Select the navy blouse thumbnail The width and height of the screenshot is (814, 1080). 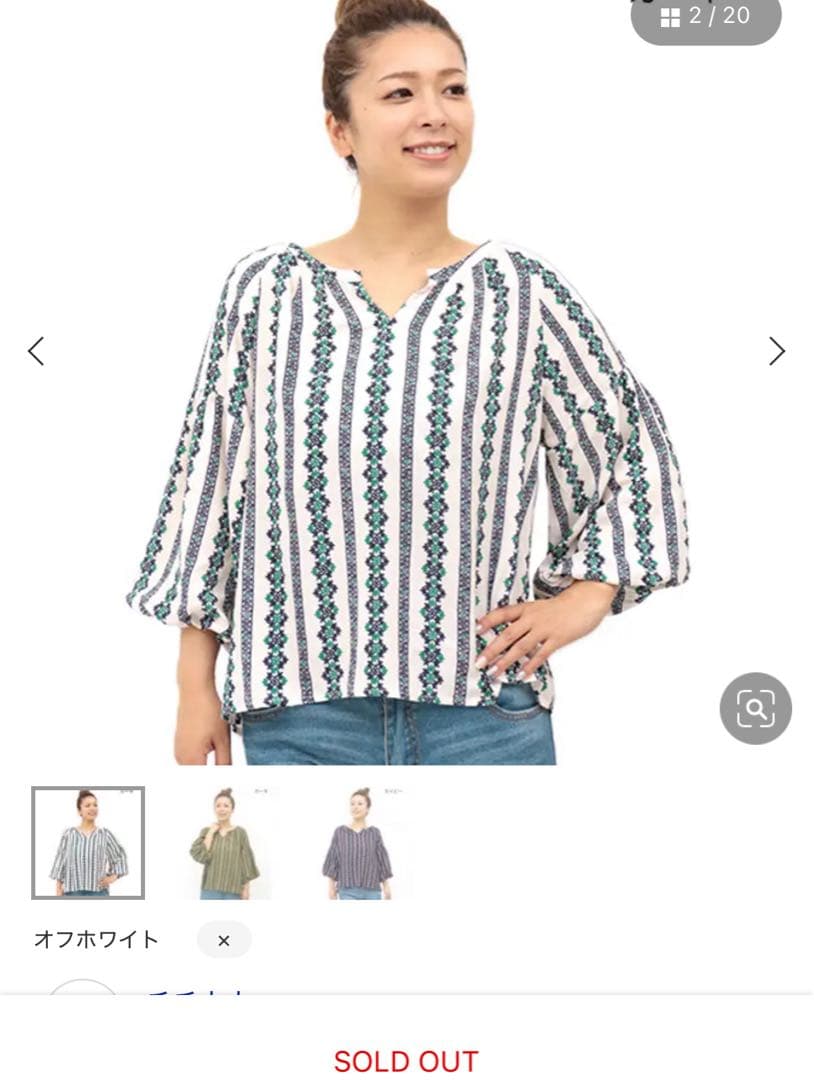click(359, 842)
